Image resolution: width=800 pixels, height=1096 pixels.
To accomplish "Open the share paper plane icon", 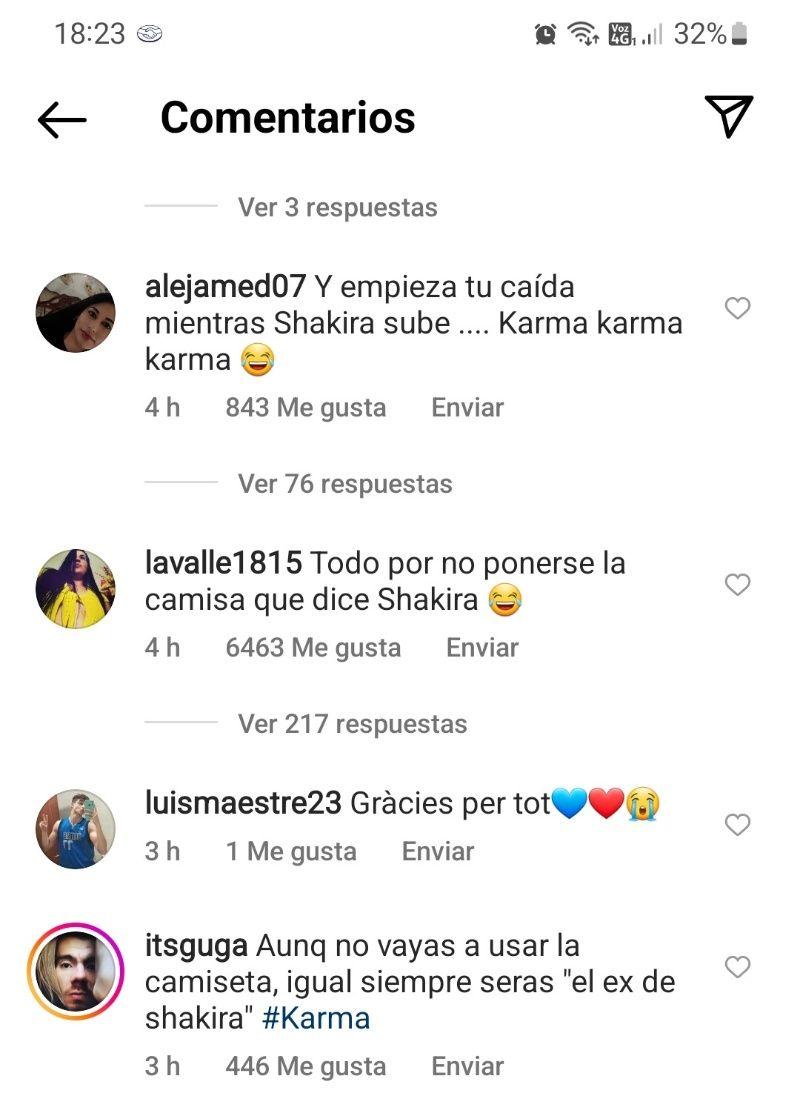I will pyautogui.click(x=728, y=117).
